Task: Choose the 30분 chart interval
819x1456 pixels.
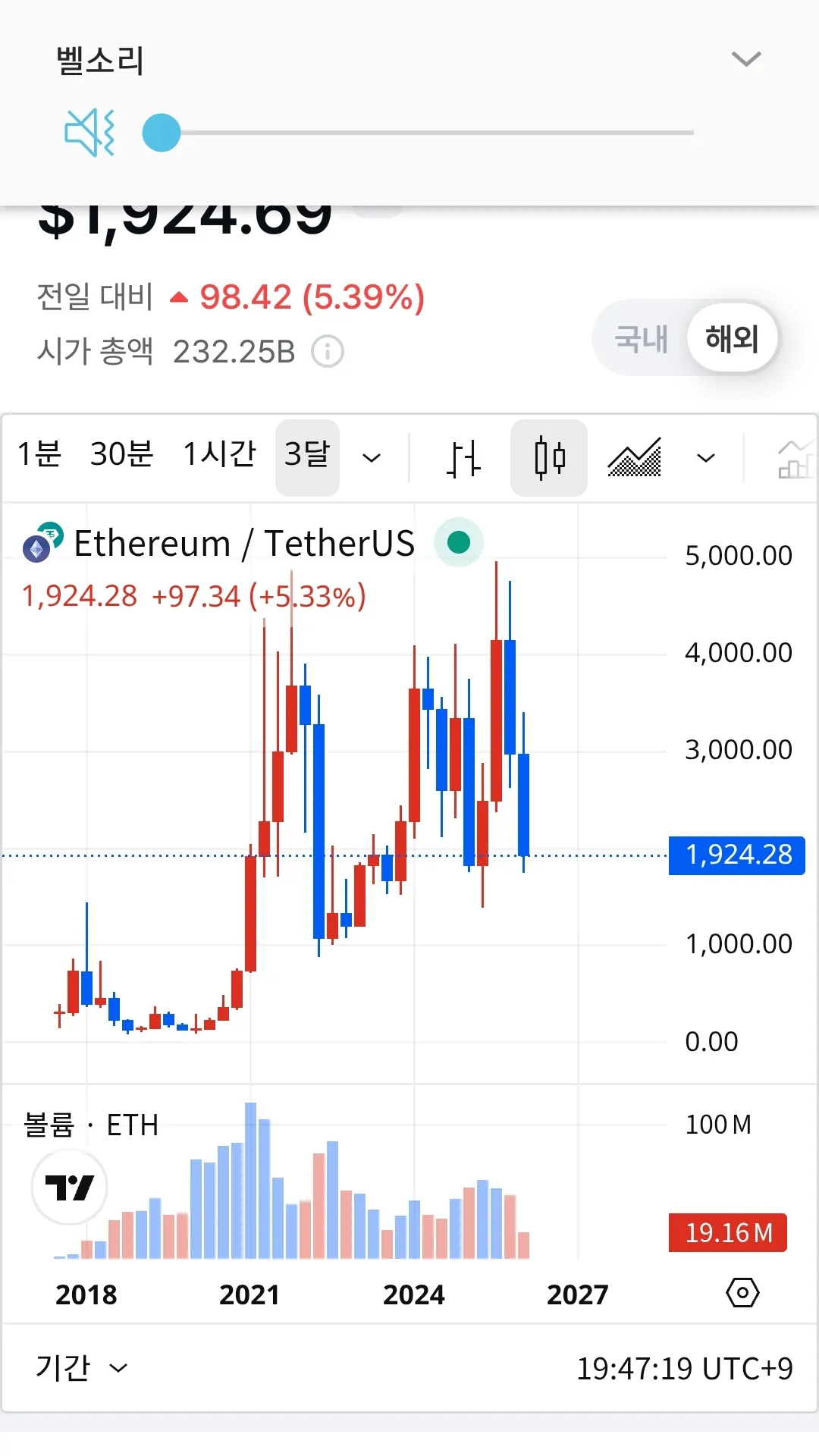Action: pos(121,455)
